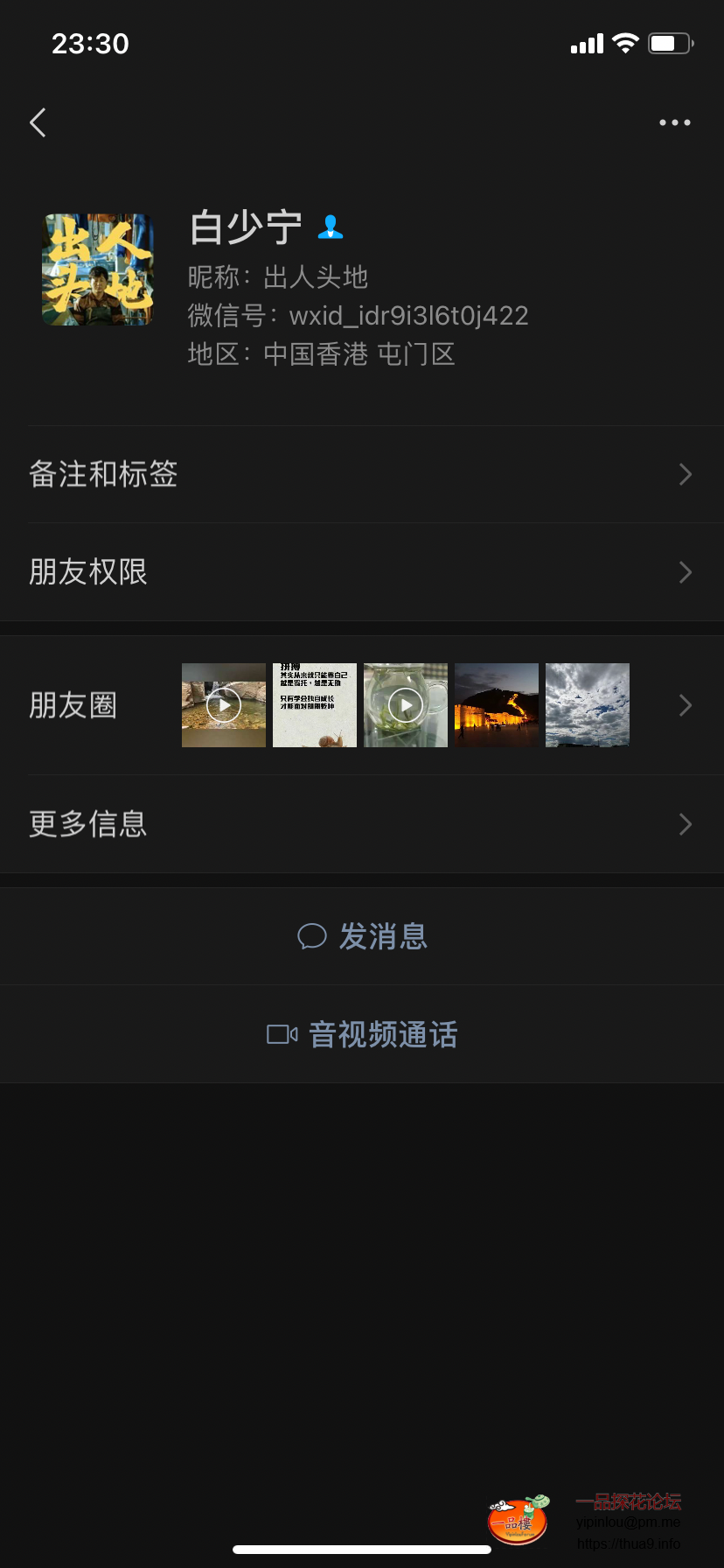Tap the chat bubble icon on 发消息
Viewport: 724px width, 1568px height.
(x=313, y=935)
